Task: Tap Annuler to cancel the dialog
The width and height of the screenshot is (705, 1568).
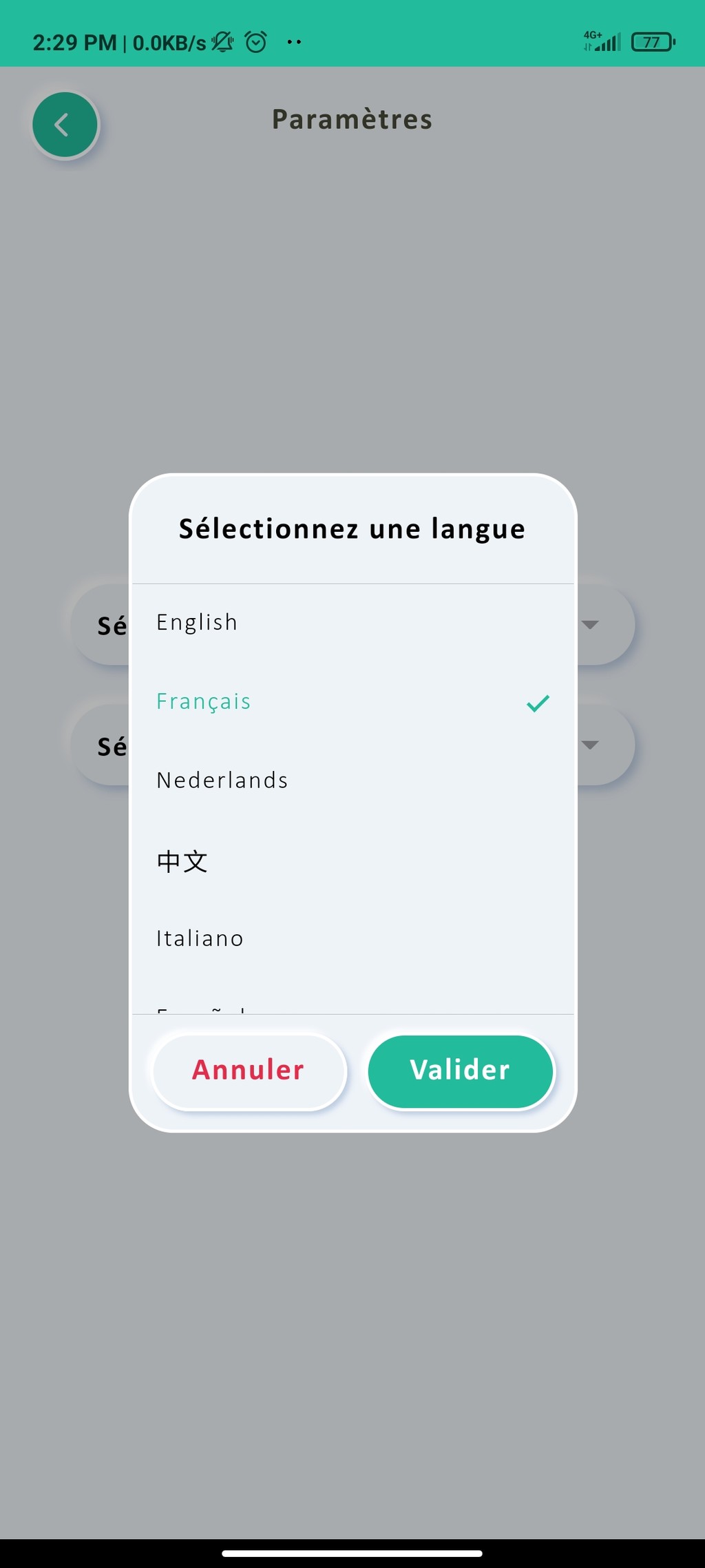Action: [249, 1071]
